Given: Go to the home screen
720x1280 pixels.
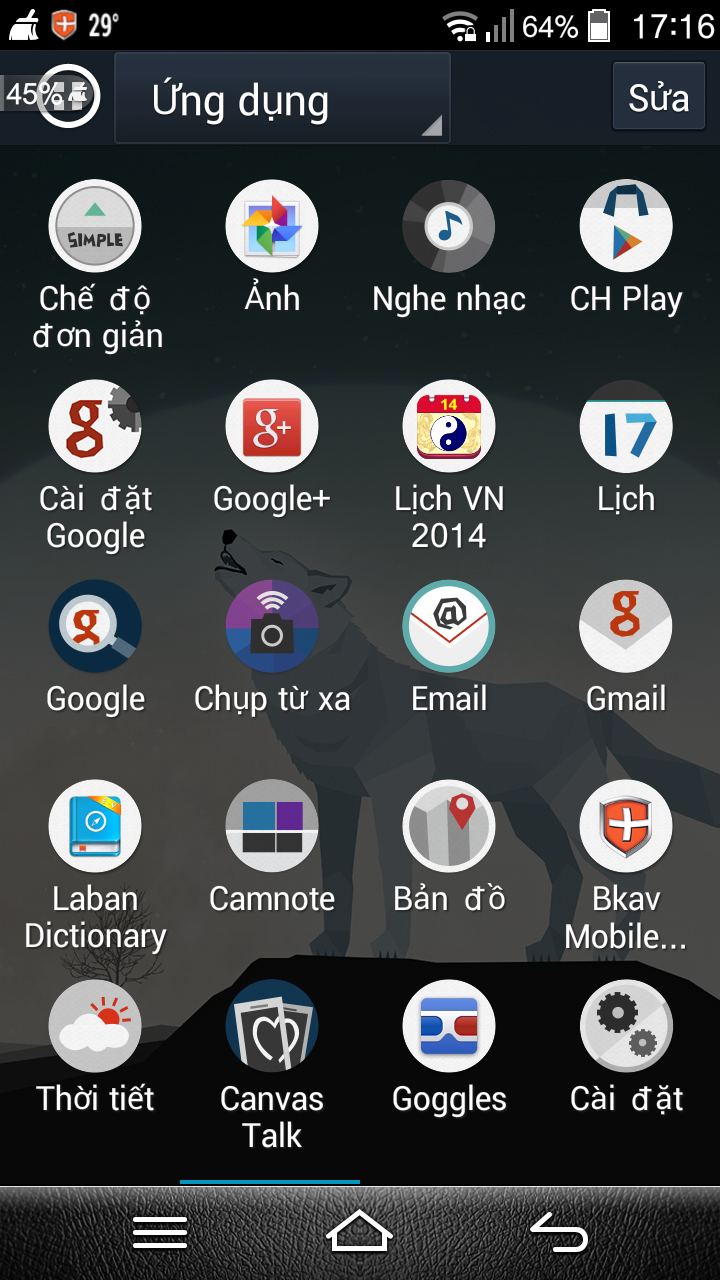Looking at the screenshot, I should point(360,1232).
